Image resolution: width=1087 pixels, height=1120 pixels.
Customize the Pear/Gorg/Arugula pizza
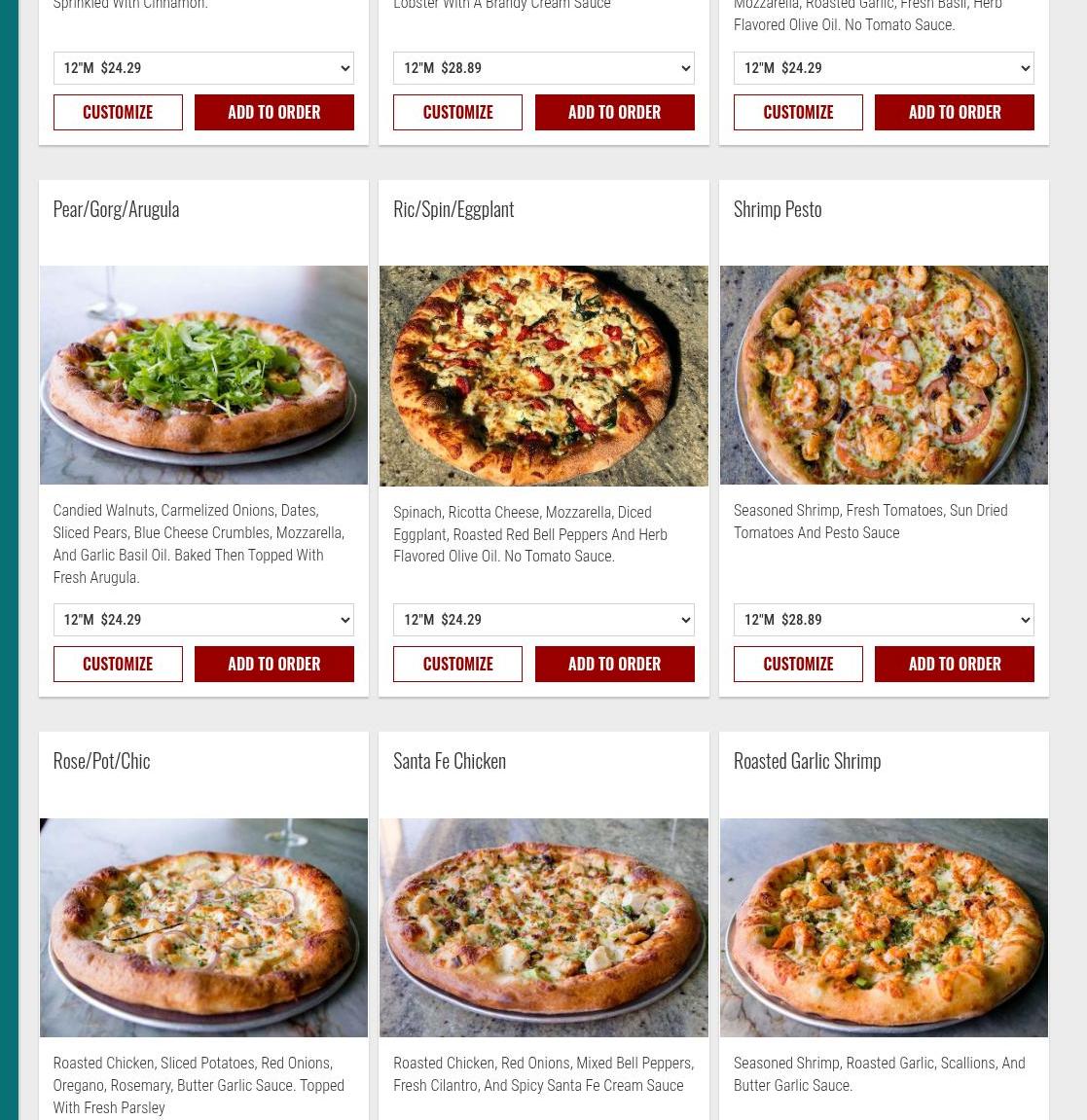tap(118, 664)
